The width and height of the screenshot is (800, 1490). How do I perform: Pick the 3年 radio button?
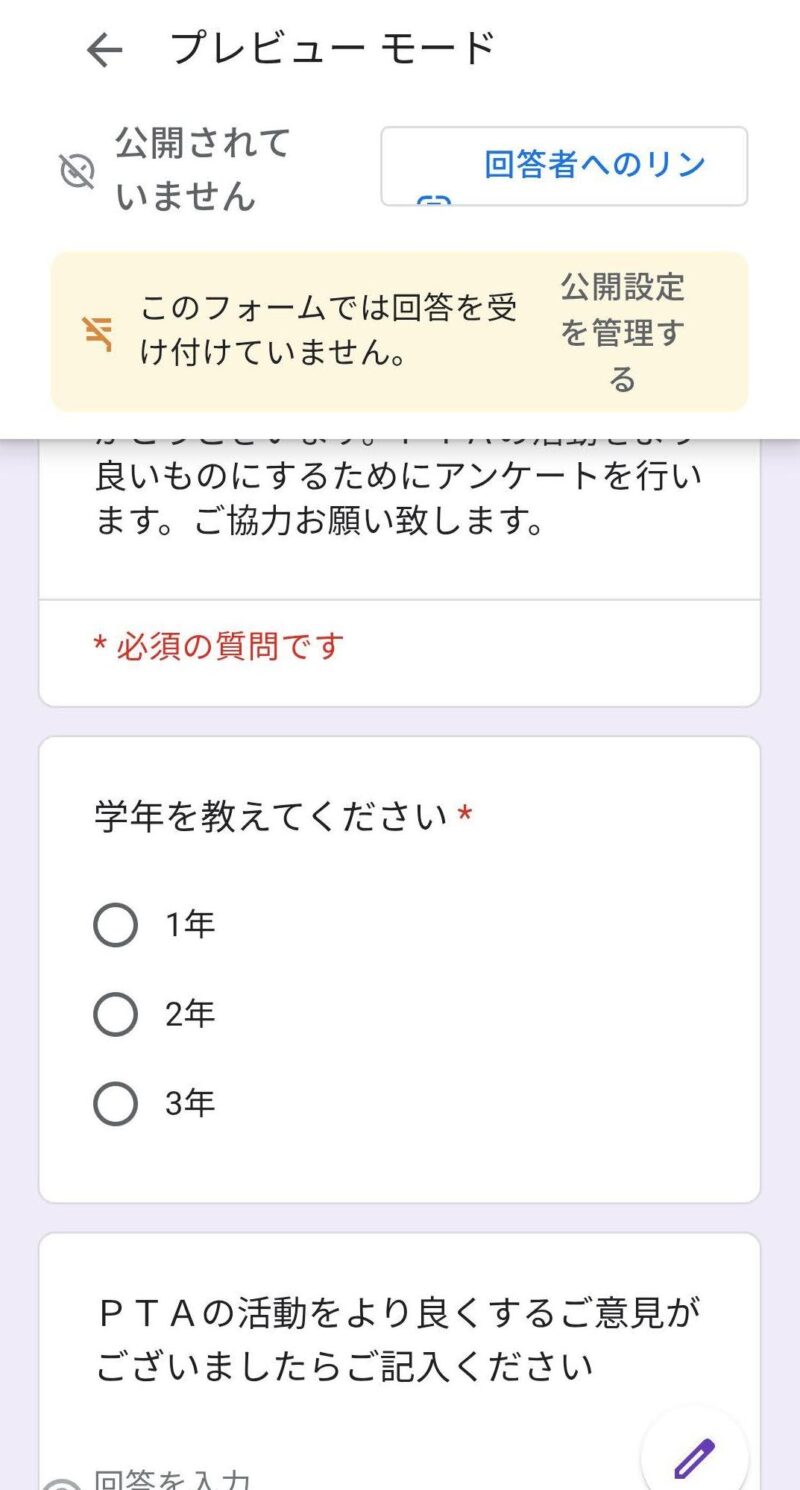coord(116,1104)
